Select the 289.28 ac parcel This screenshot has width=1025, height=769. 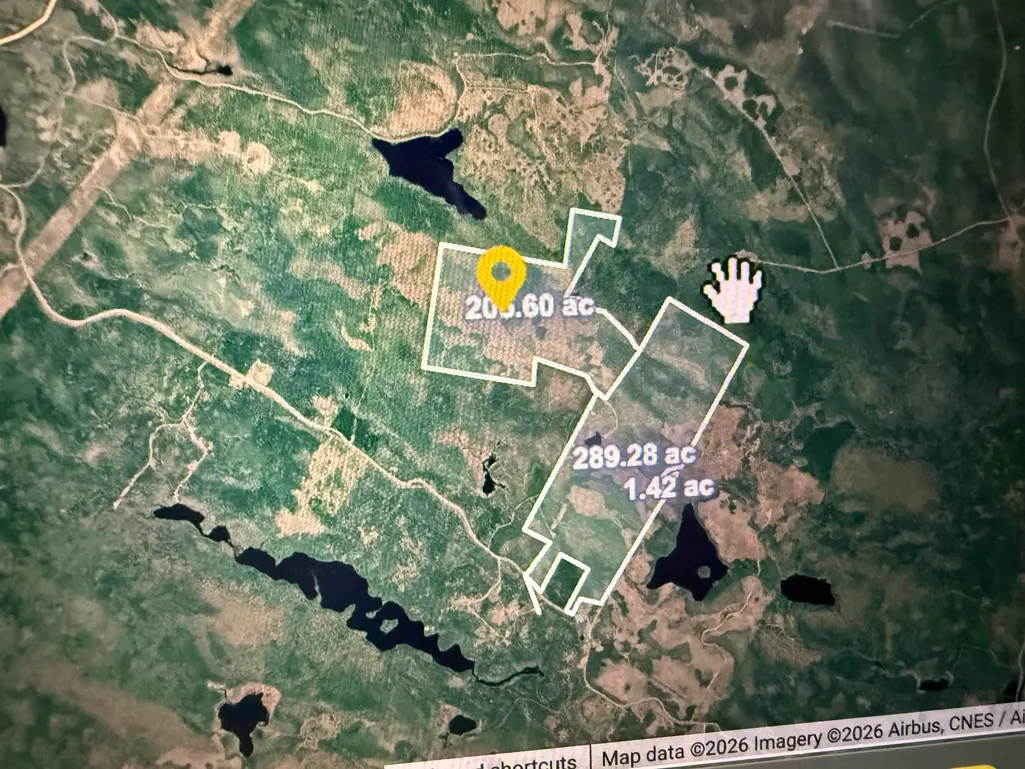pos(633,457)
